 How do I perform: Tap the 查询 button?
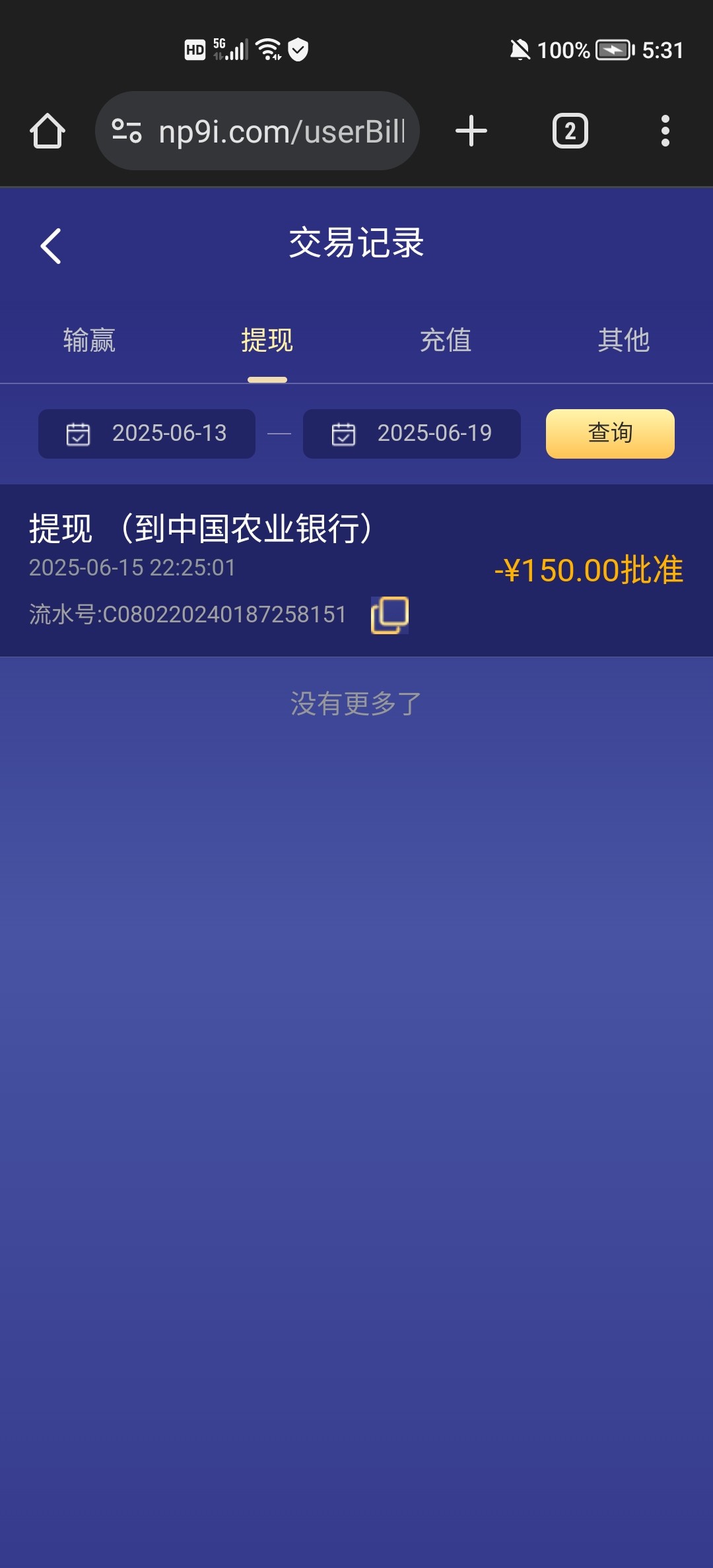tap(609, 434)
